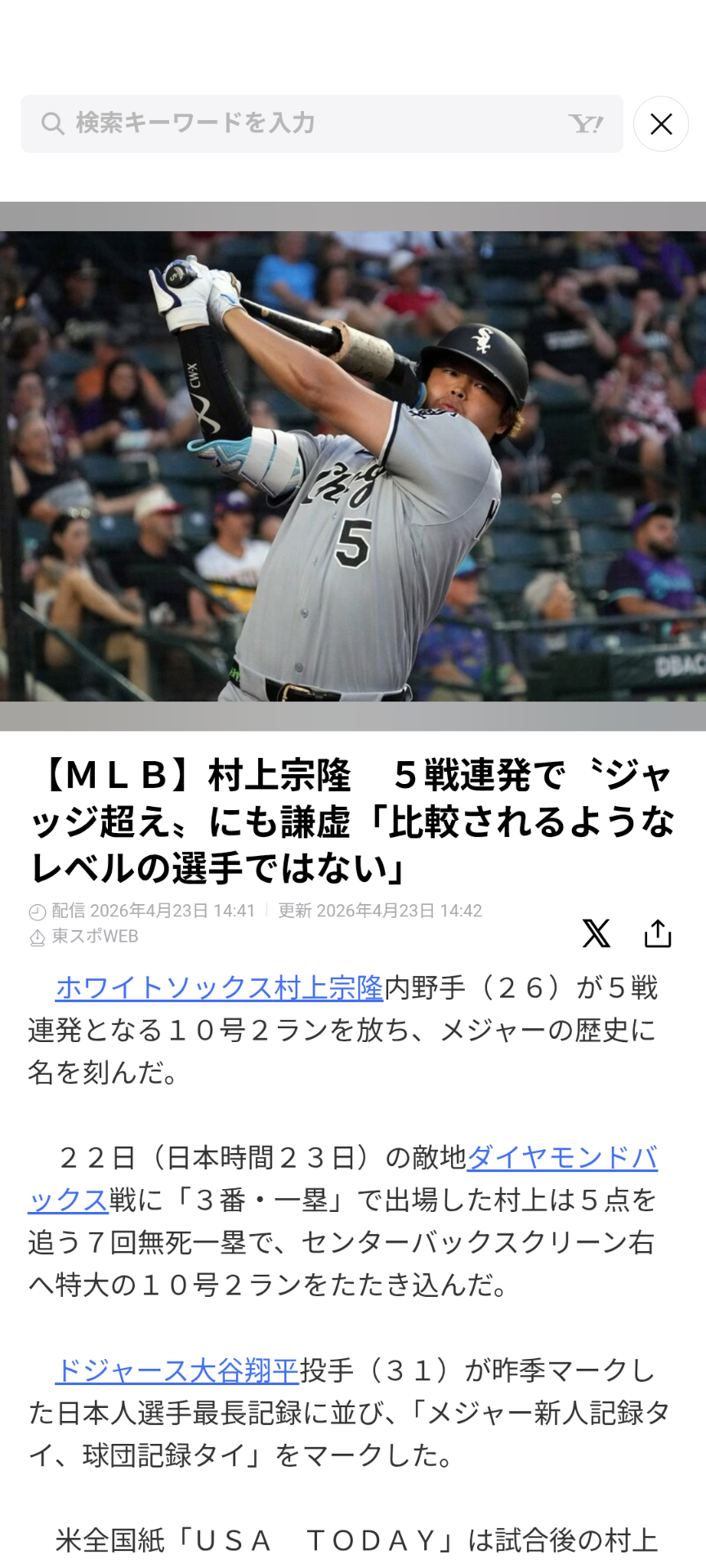Screen dimensions: 706x1568
Task: Open the share menu icon
Action: coord(658,933)
